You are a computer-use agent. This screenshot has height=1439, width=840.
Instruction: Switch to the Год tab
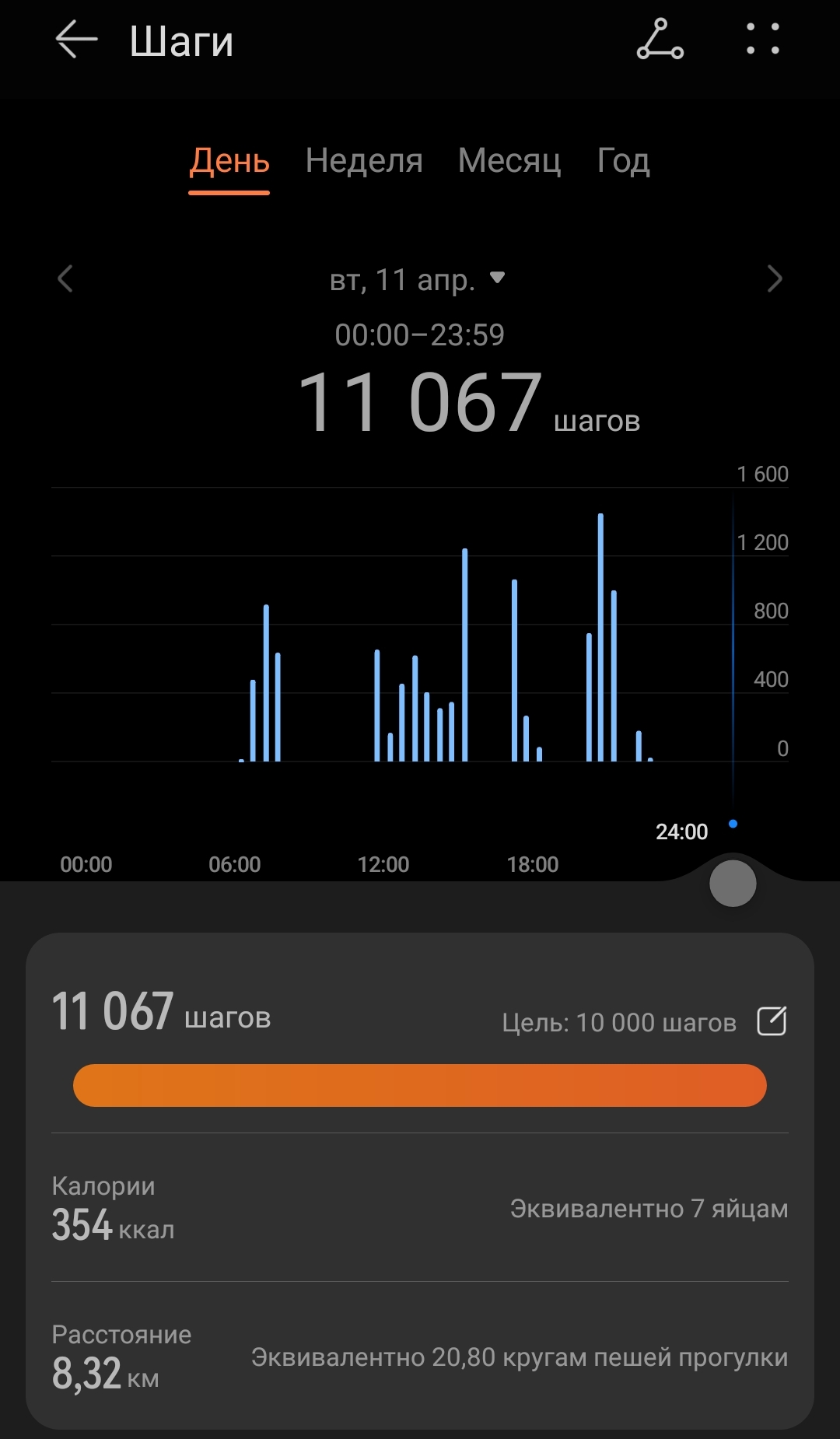click(x=623, y=161)
